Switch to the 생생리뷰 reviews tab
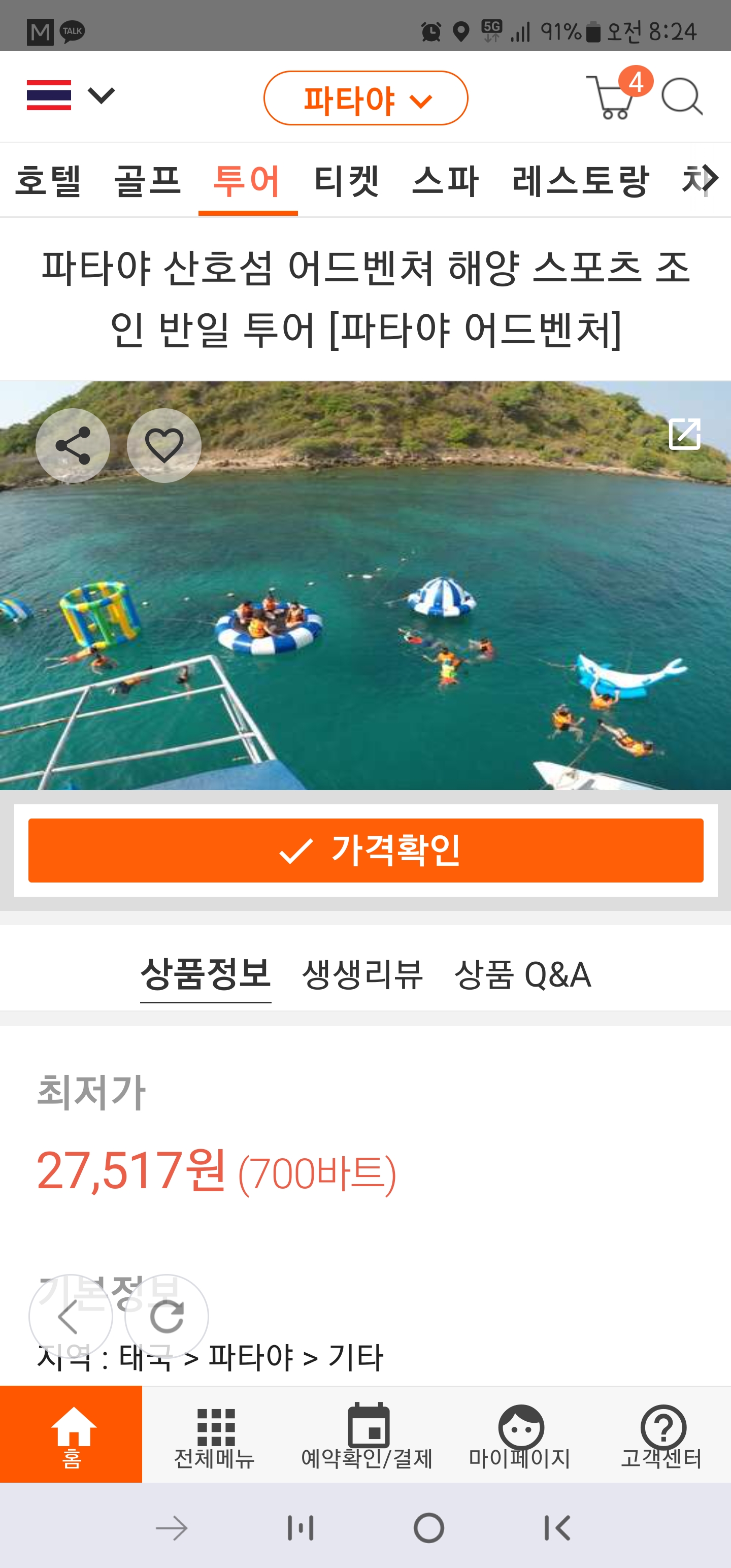Screen dimensions: 731x1568 (362, 974)
